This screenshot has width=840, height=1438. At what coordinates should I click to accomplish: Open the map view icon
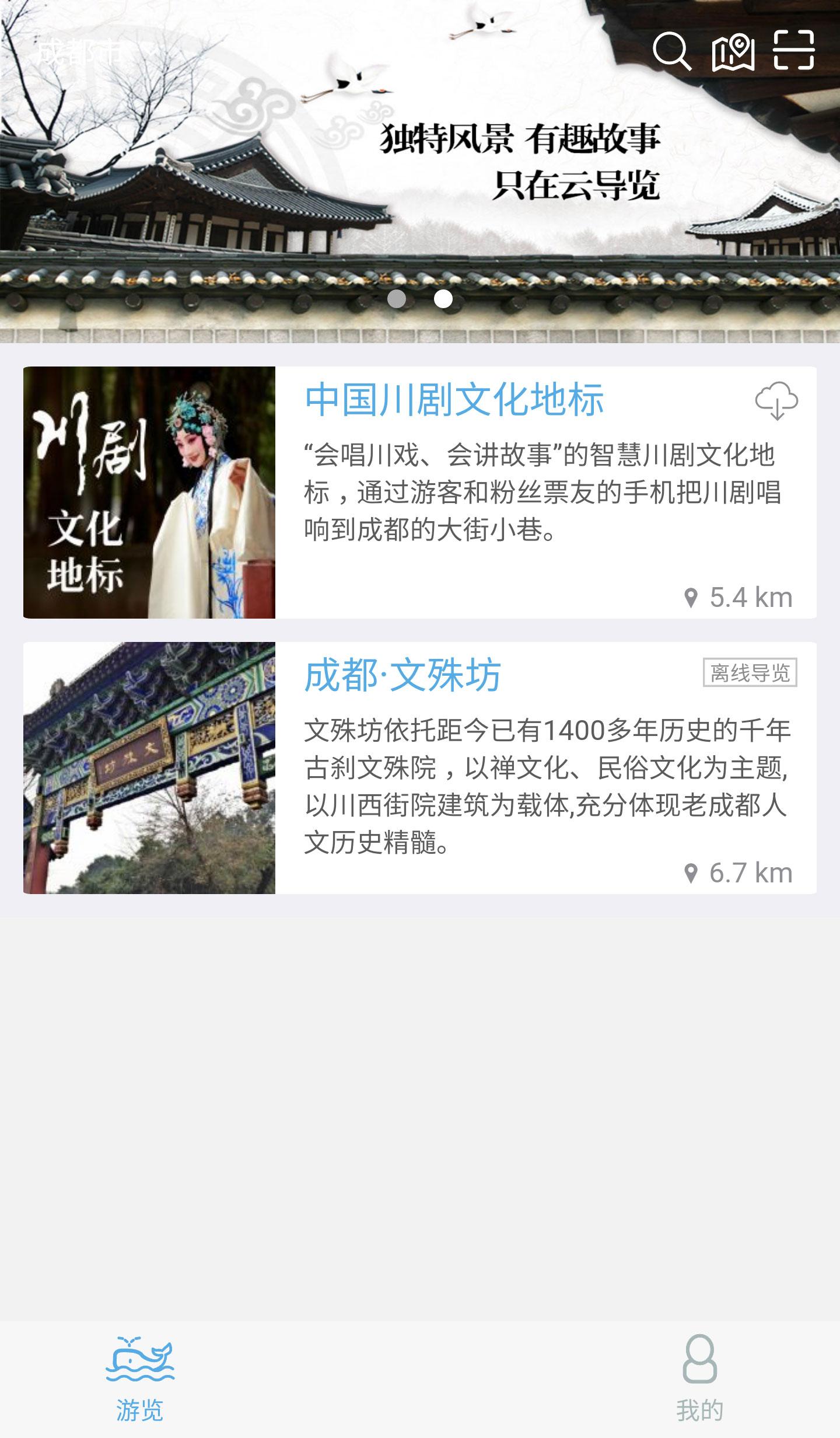(733, 51)
